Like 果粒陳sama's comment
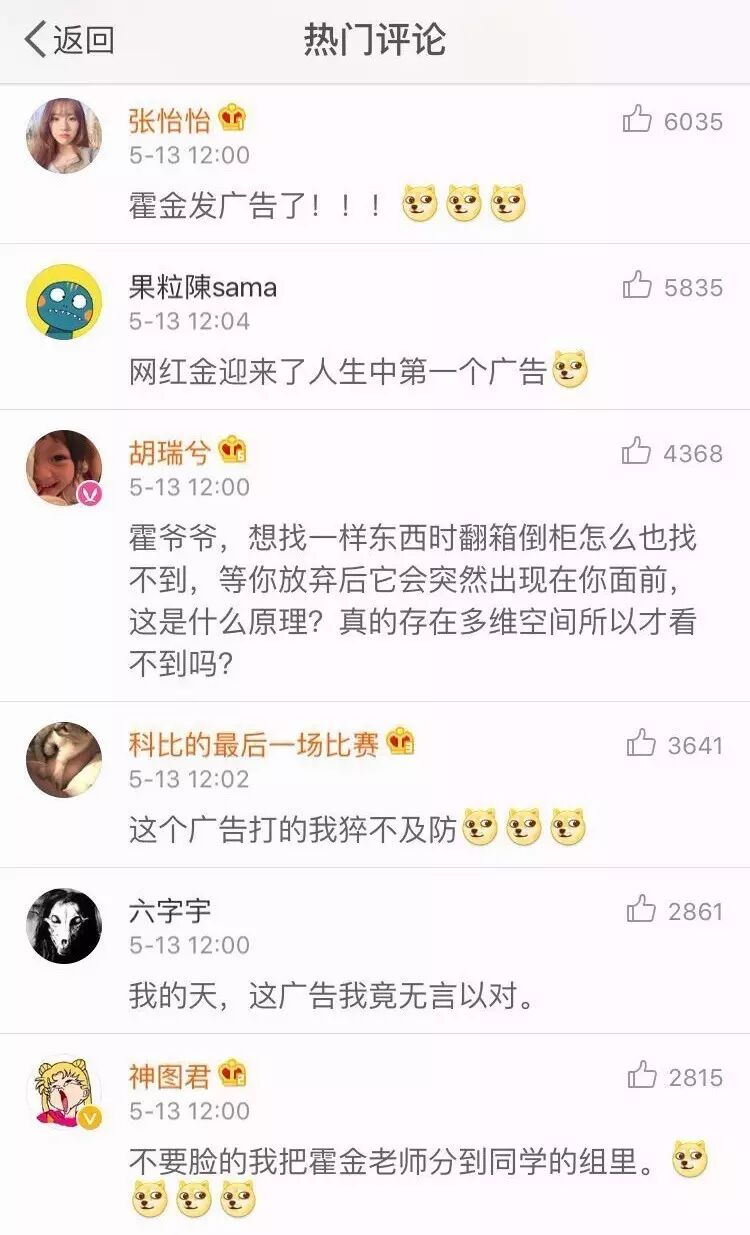The width and height of the screenshot is (750, 1235). tap(637, 287)
